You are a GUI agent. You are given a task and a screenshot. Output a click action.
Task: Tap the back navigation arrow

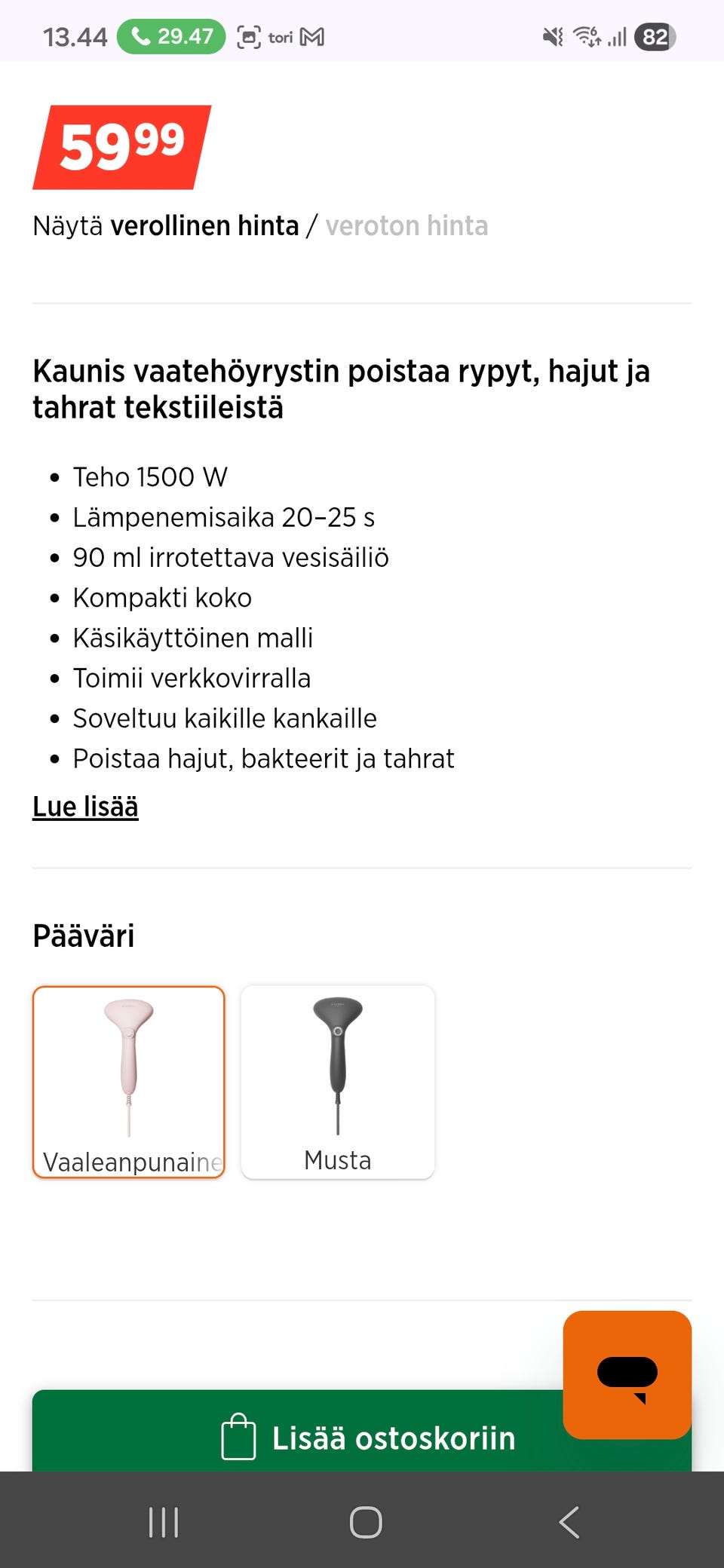(569, 1522)
